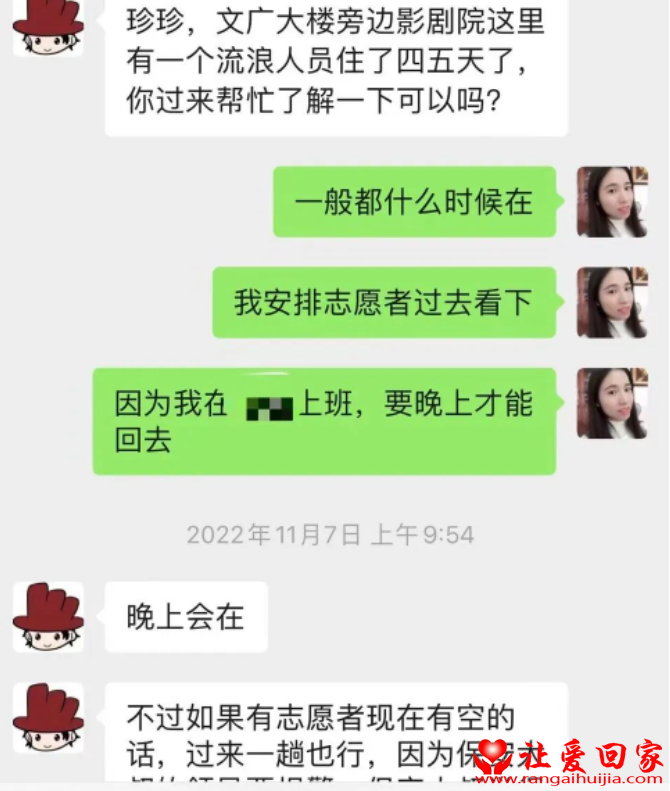Image resolution: width=670 pixels, height=791 pixels.
Task: Tap the avatar next to '一般都什么时候在'
Action: tap(612, 202)
